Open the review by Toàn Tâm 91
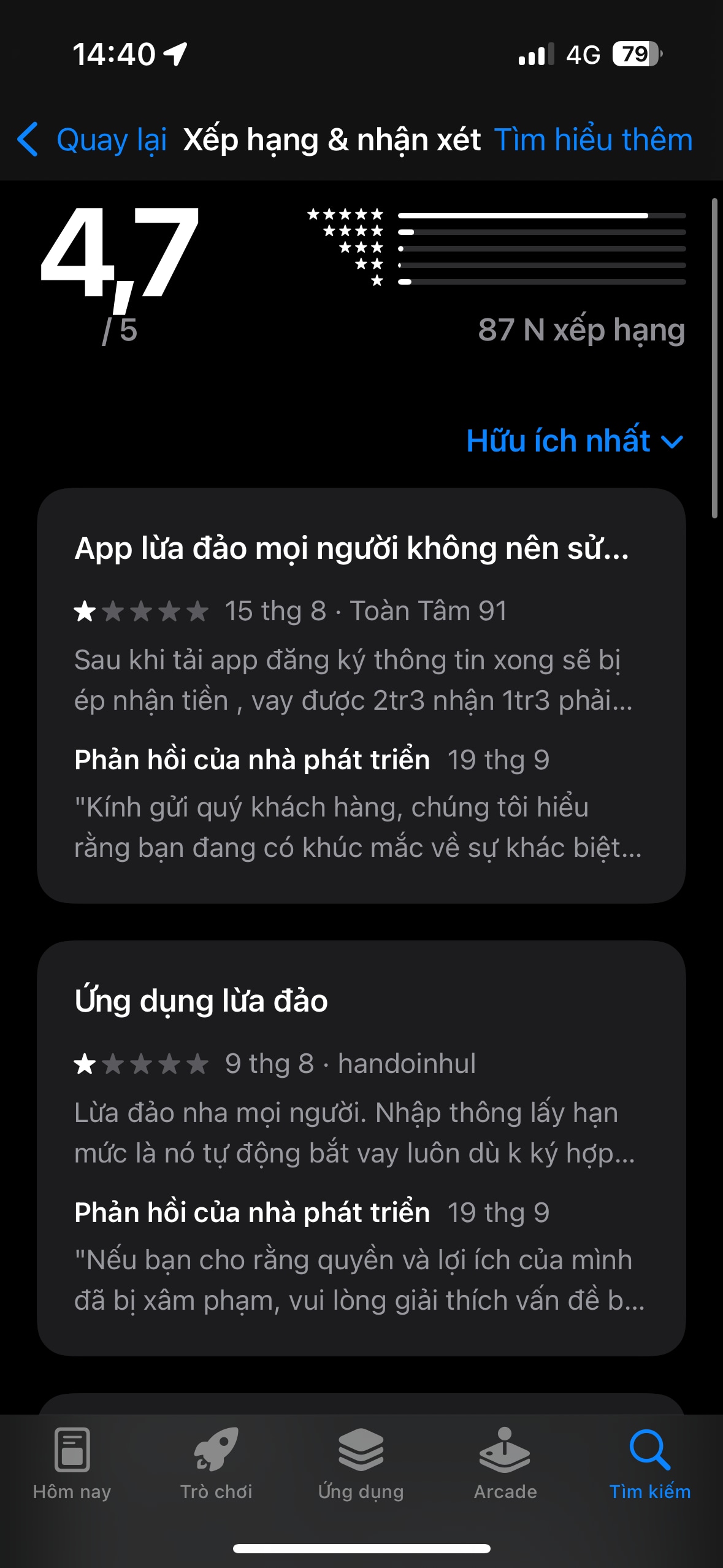This screenshot has height=1568, width=723. click(361, 696)
